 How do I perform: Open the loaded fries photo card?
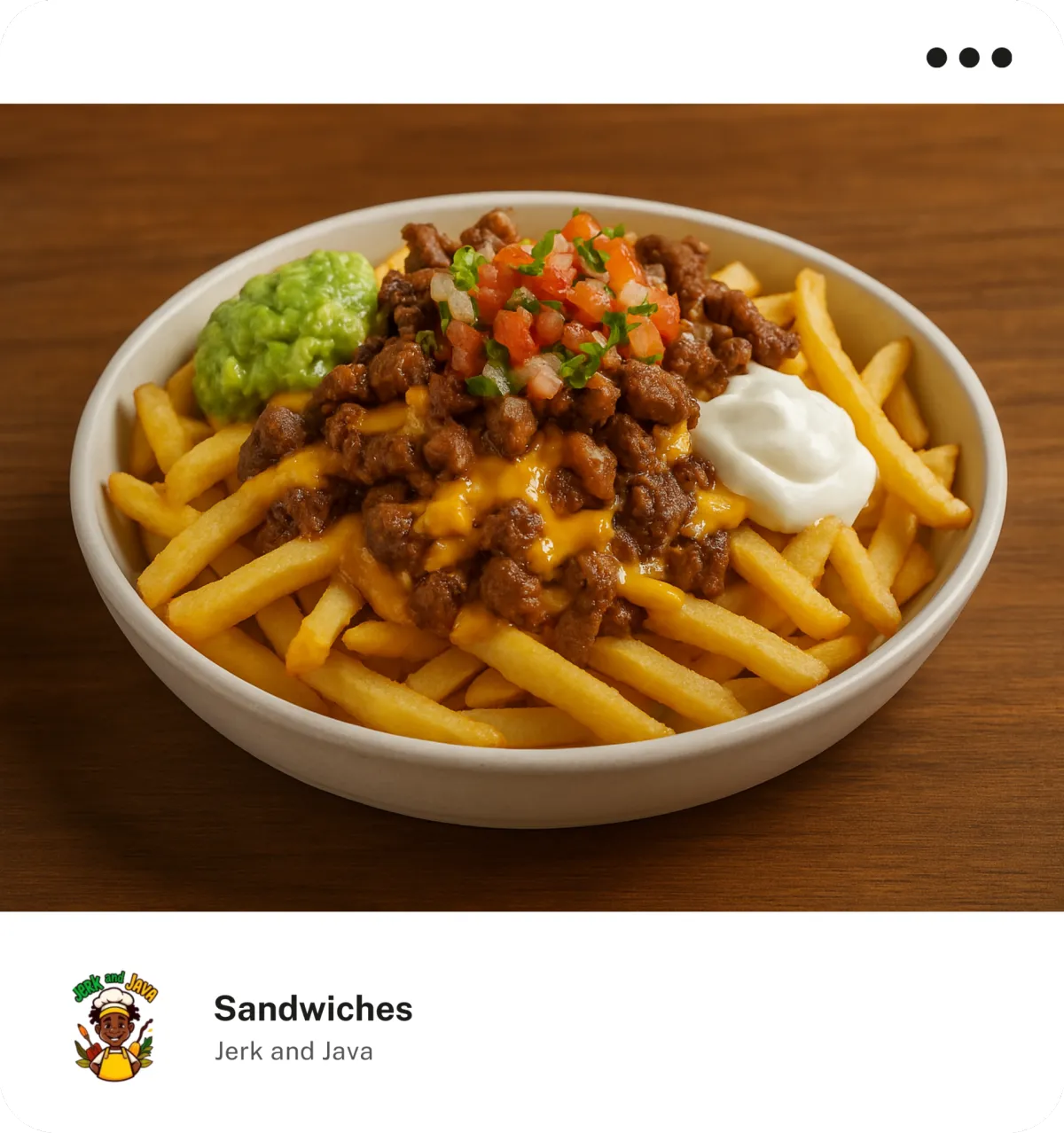(x=532, y=507)
